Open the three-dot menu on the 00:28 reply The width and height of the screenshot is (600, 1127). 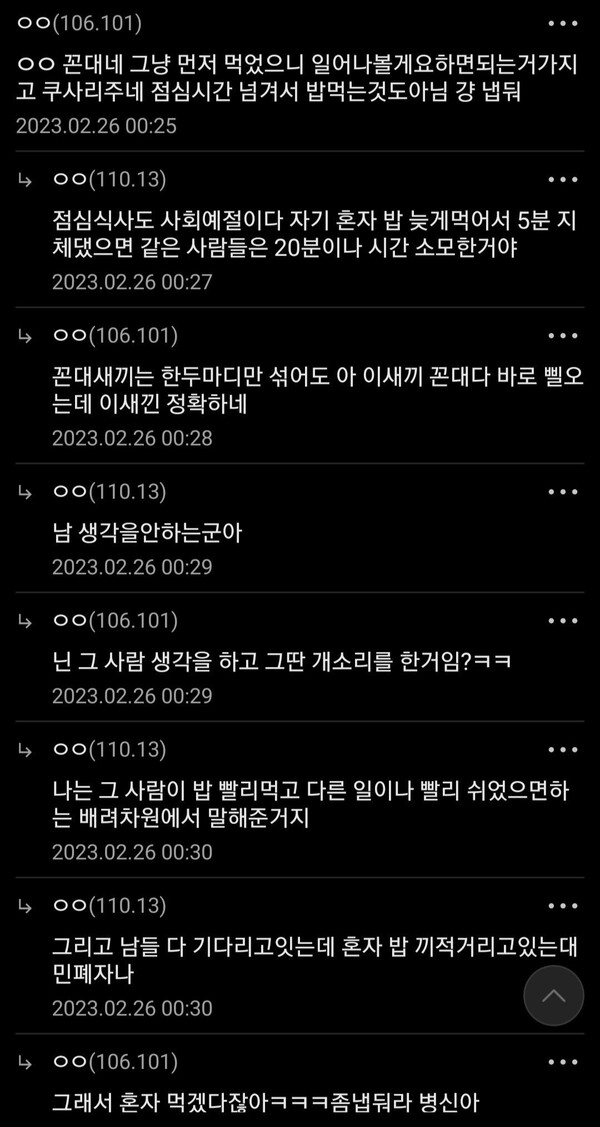click(x=563, y=336)
